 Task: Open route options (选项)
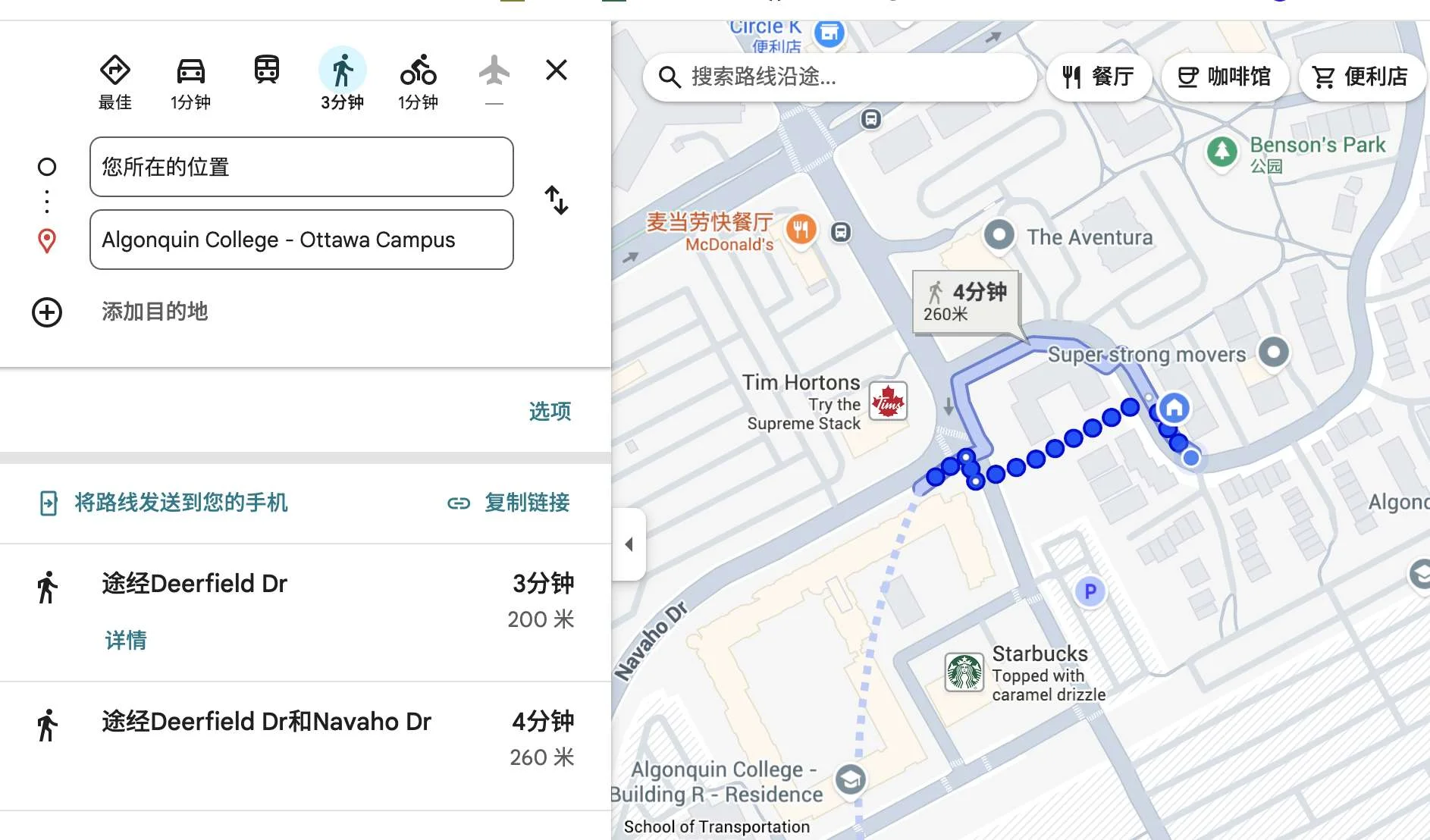(x=550, y=411)
